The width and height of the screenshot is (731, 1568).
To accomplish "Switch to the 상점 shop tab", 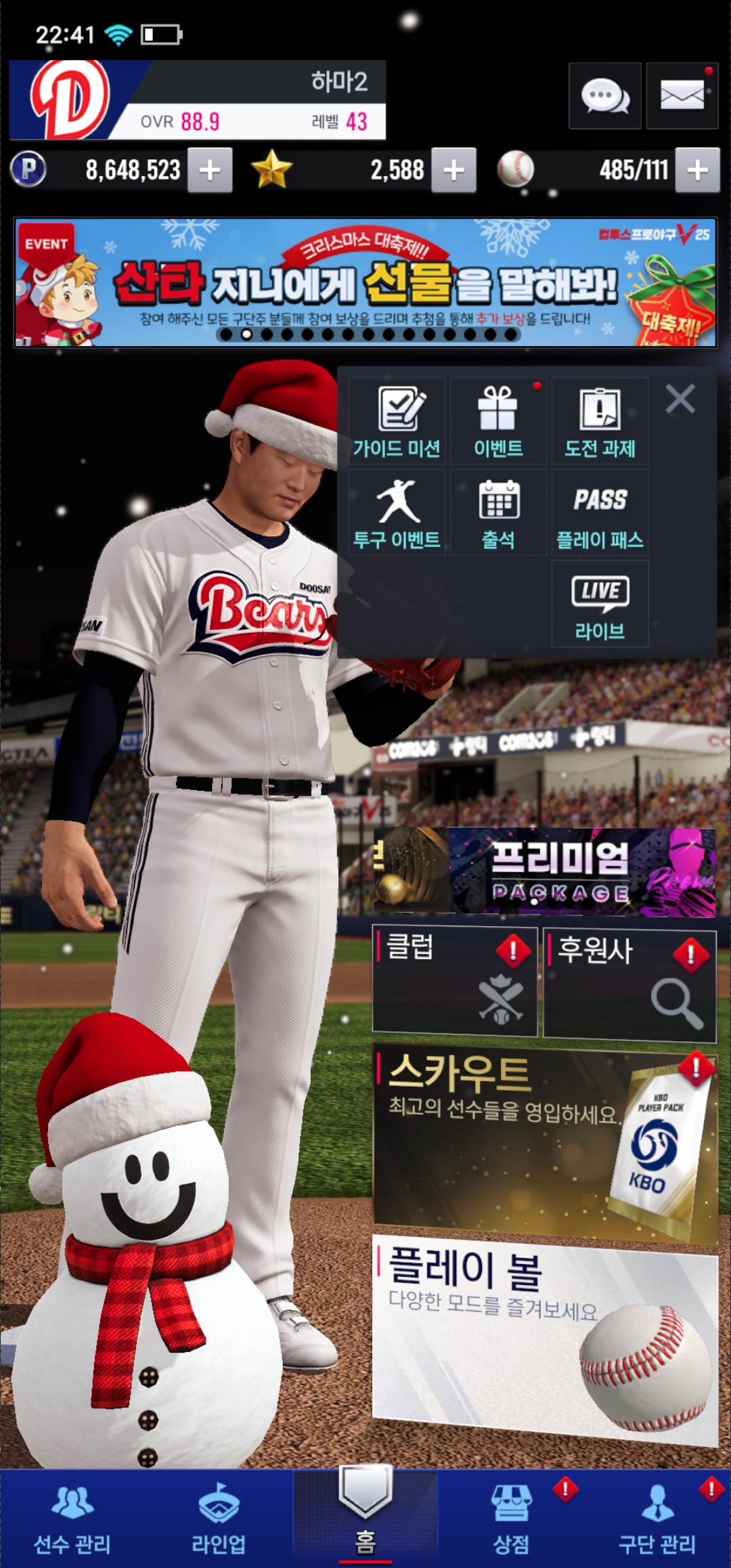I will click(x=511, y=1519).
